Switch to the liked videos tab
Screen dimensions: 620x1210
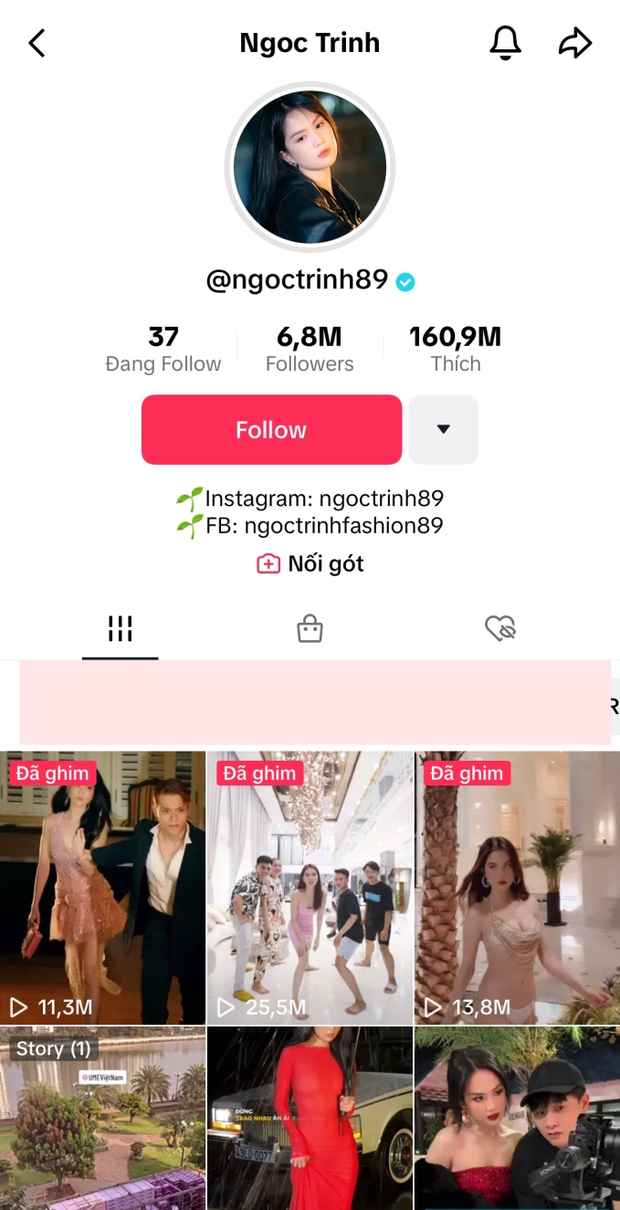499,629
